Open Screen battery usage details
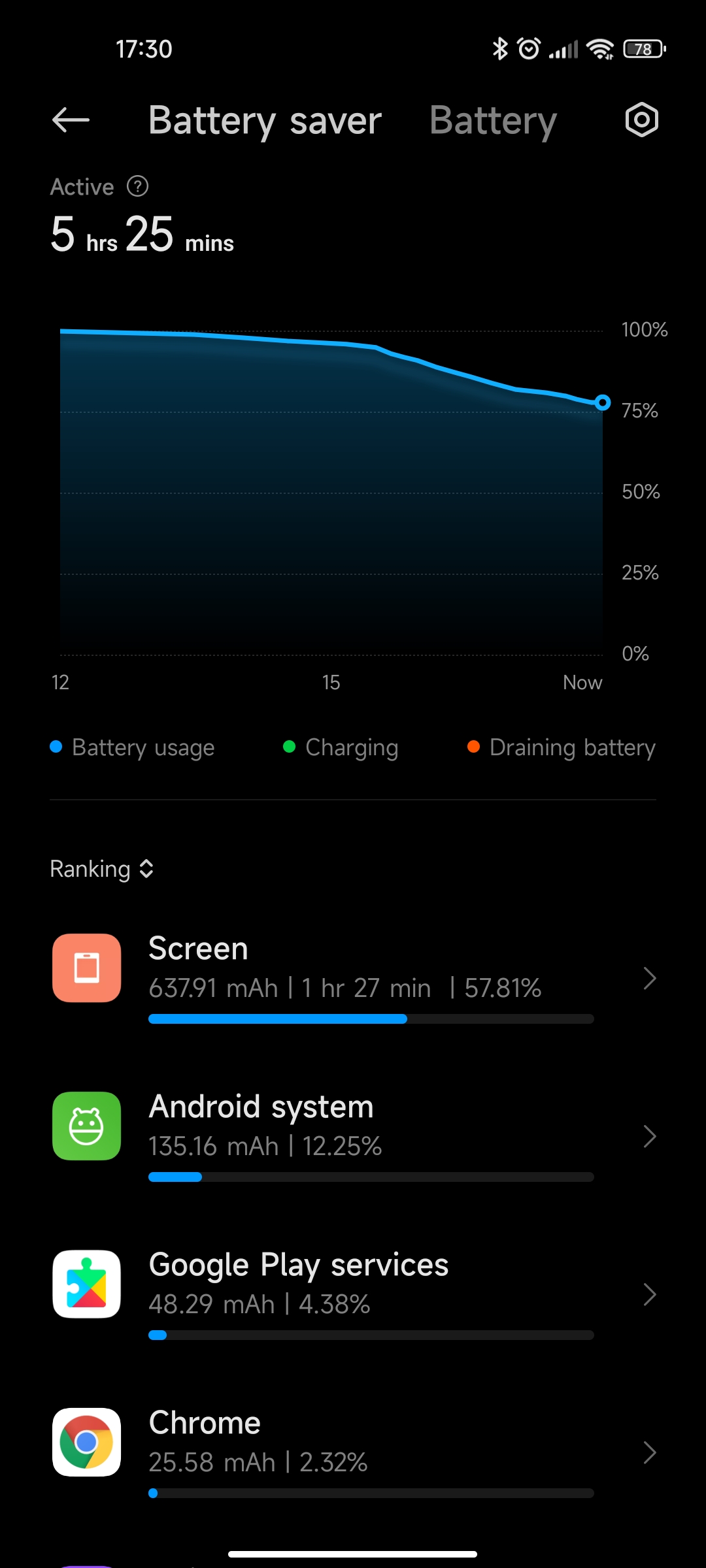 click(x=353, y=979)
